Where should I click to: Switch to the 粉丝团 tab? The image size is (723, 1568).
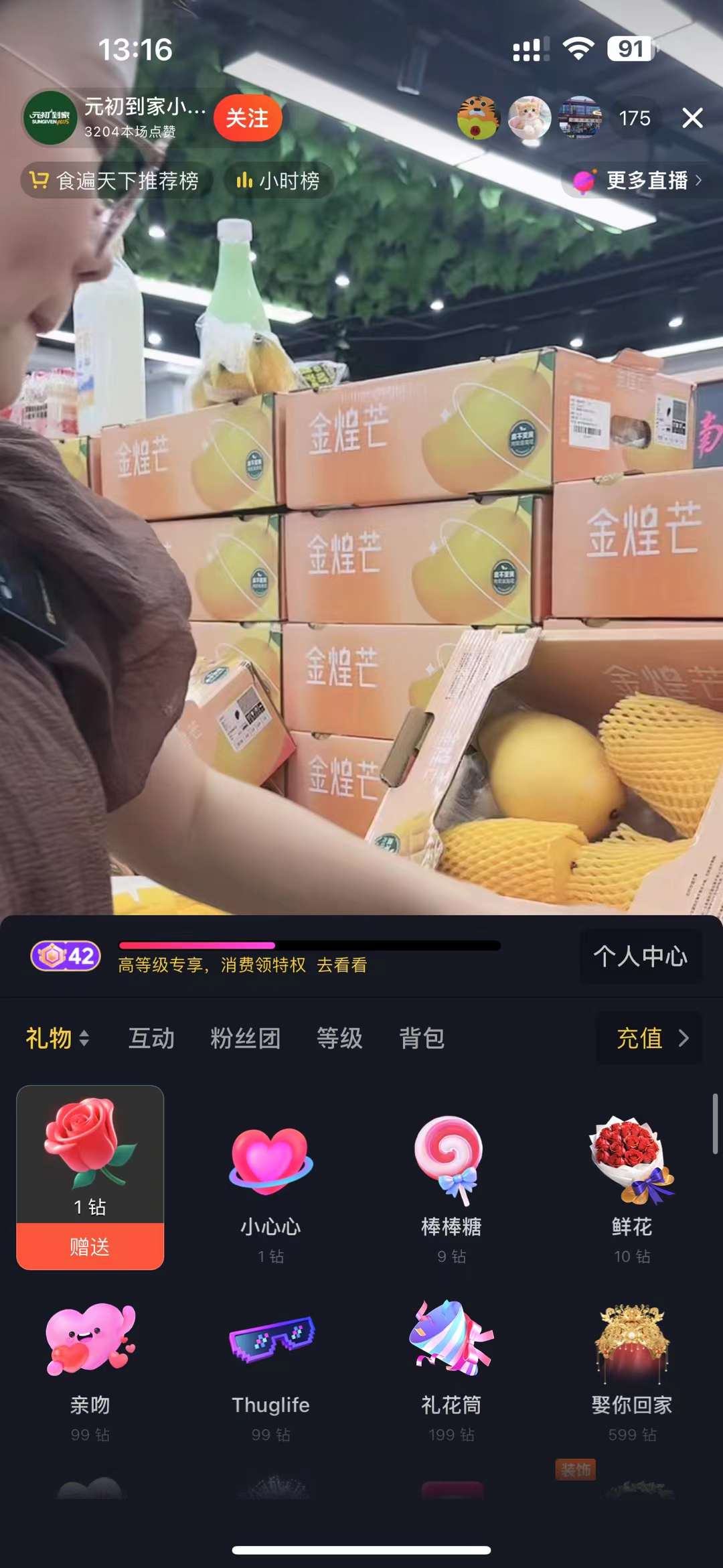point(245,1038)
